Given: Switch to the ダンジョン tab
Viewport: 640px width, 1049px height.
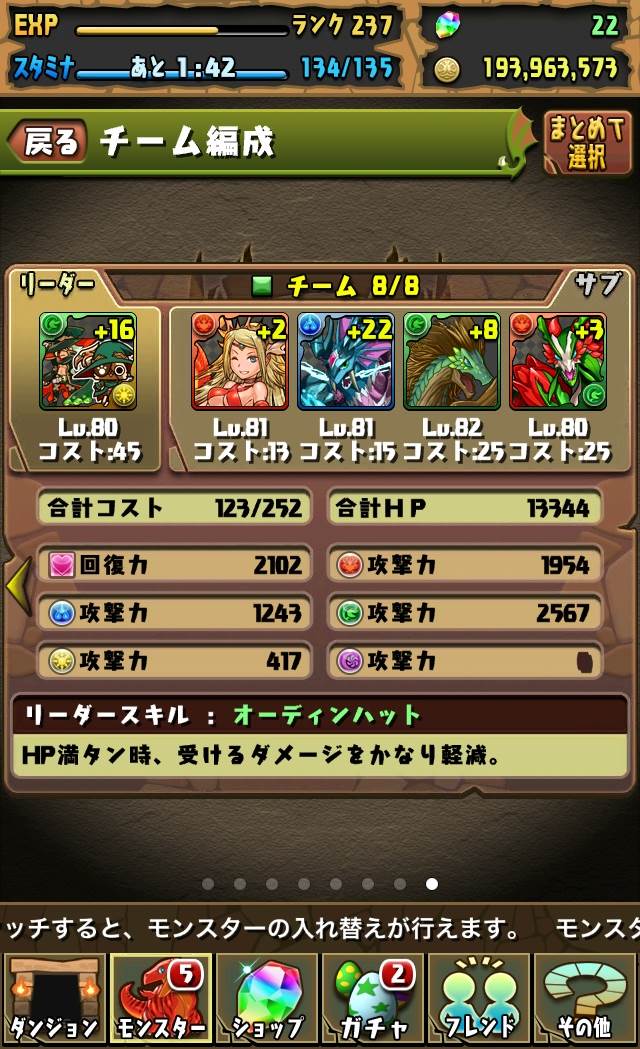Looking at the screenshot, I should 54,999.
